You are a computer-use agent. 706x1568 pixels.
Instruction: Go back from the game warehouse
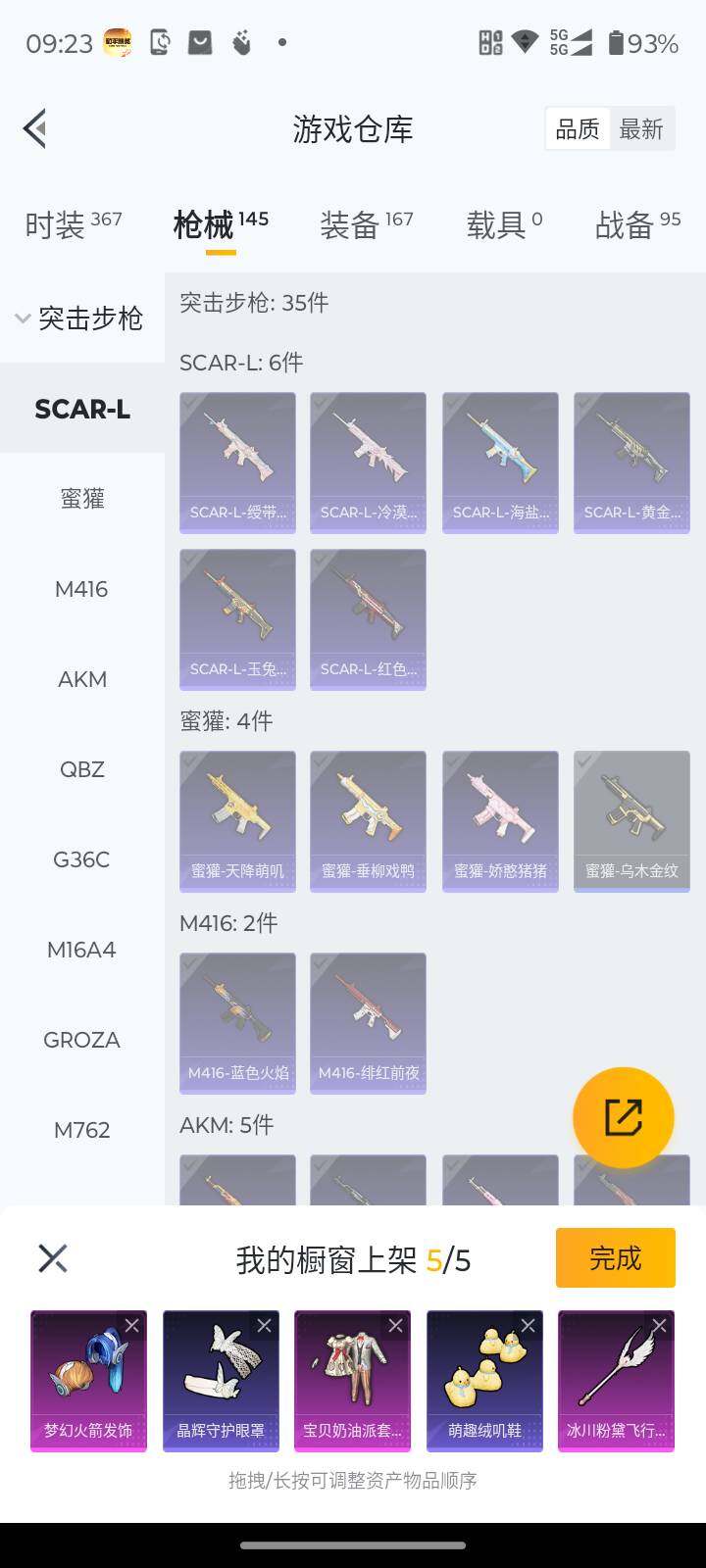(x=35, y=128)
